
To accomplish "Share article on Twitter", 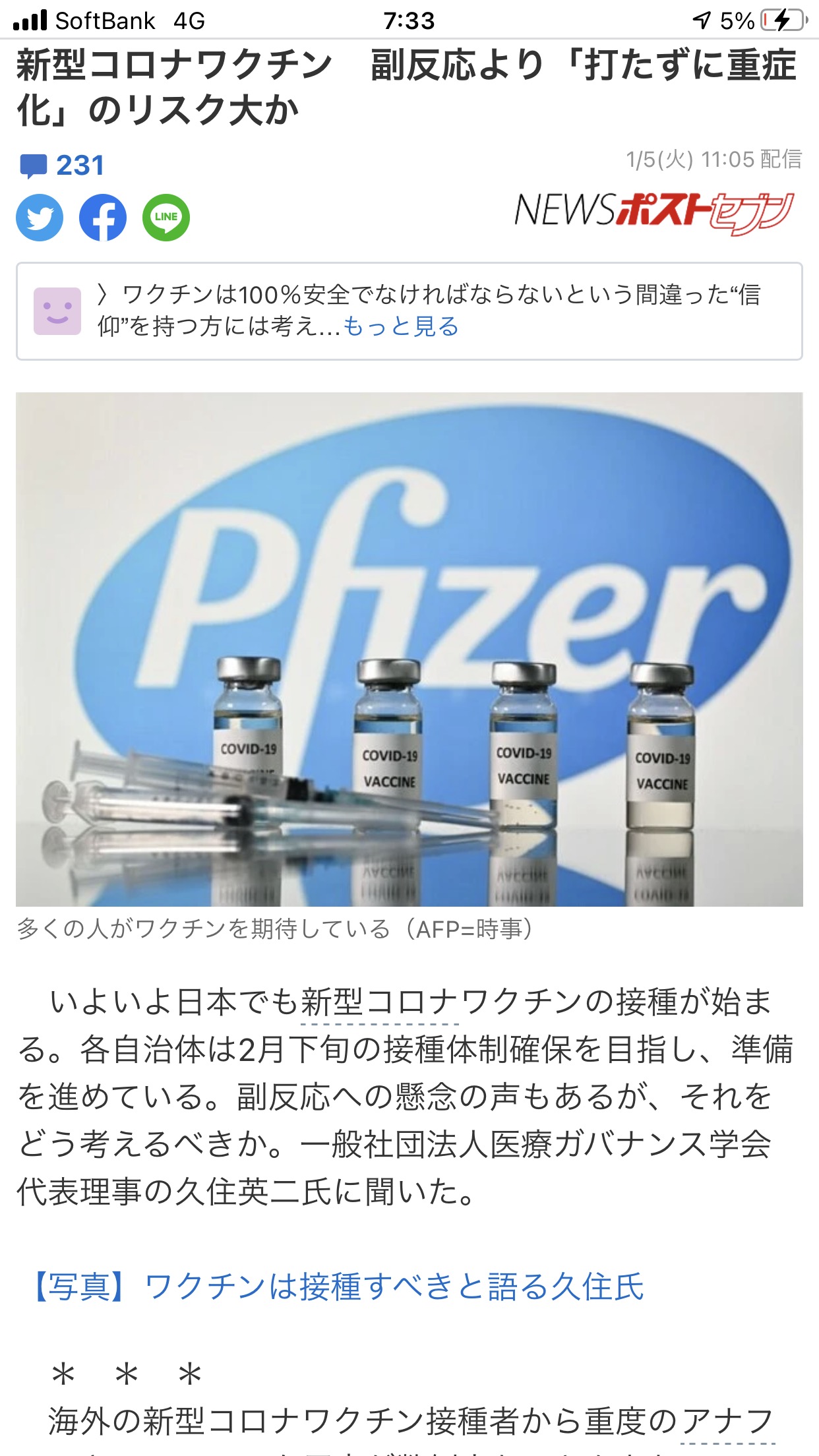I will tap(40, 217).
